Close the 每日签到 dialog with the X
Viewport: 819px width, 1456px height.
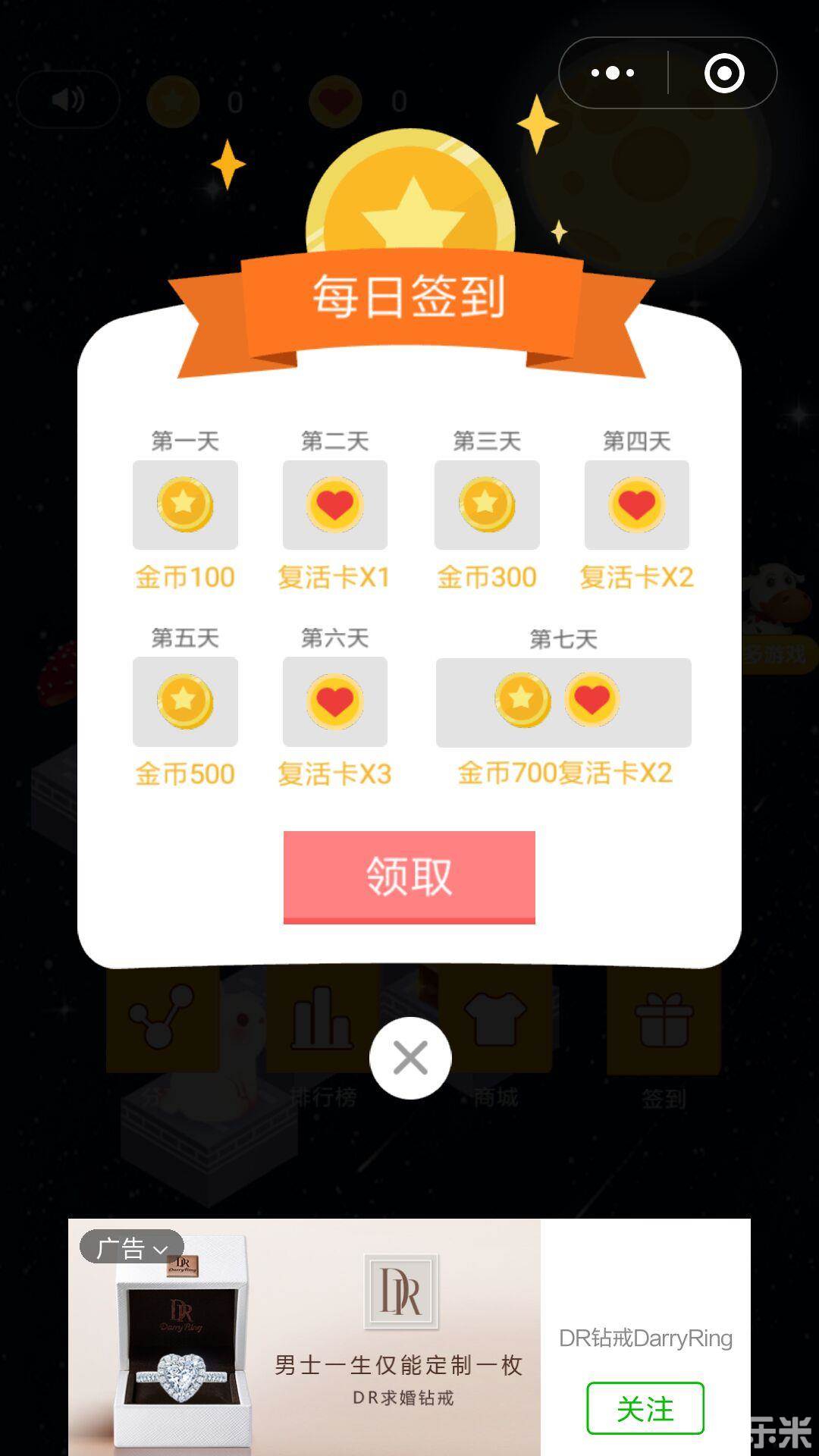(x=409, y=1059)
